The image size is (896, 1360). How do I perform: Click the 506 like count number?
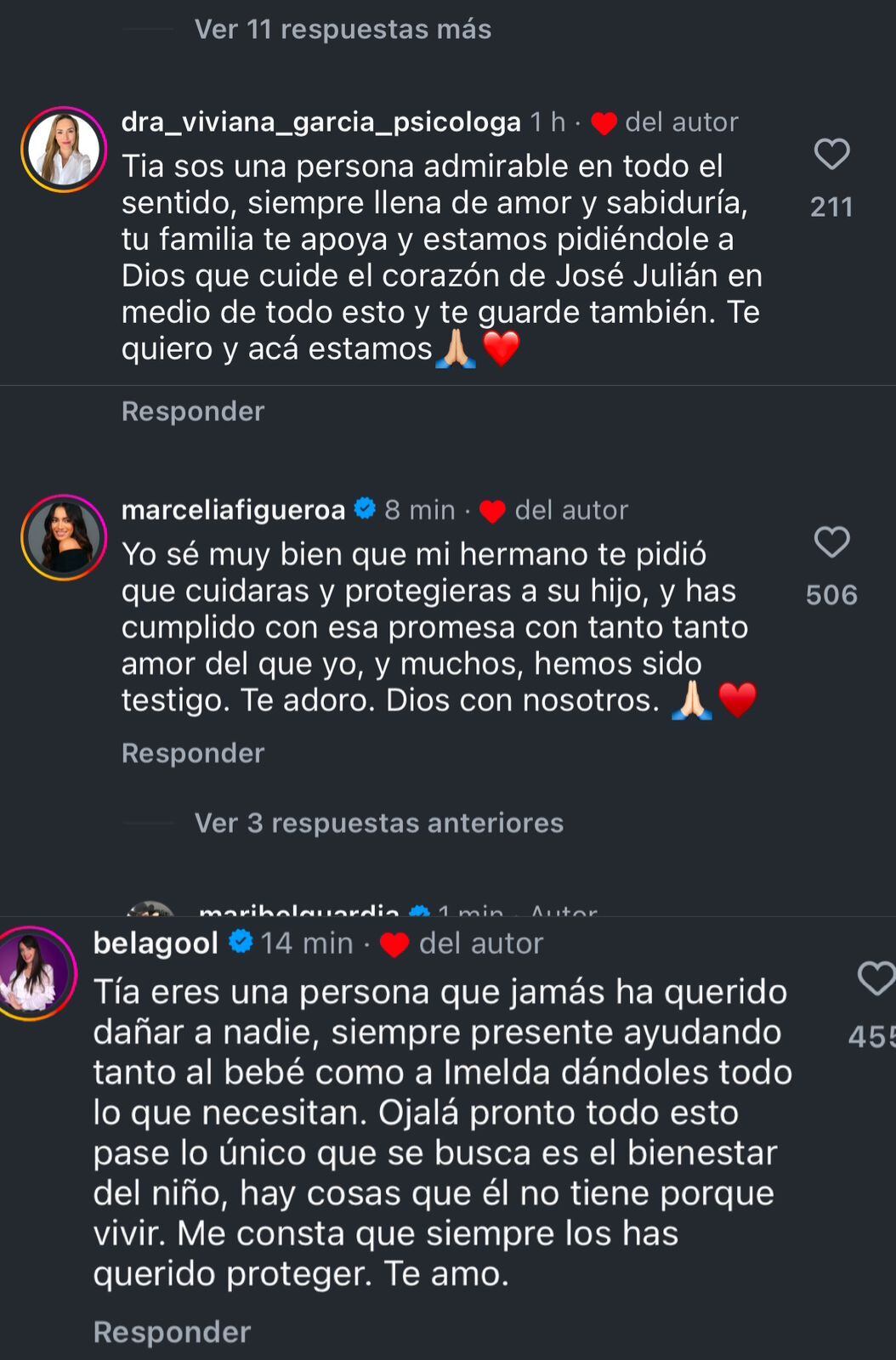pos(832,593)
